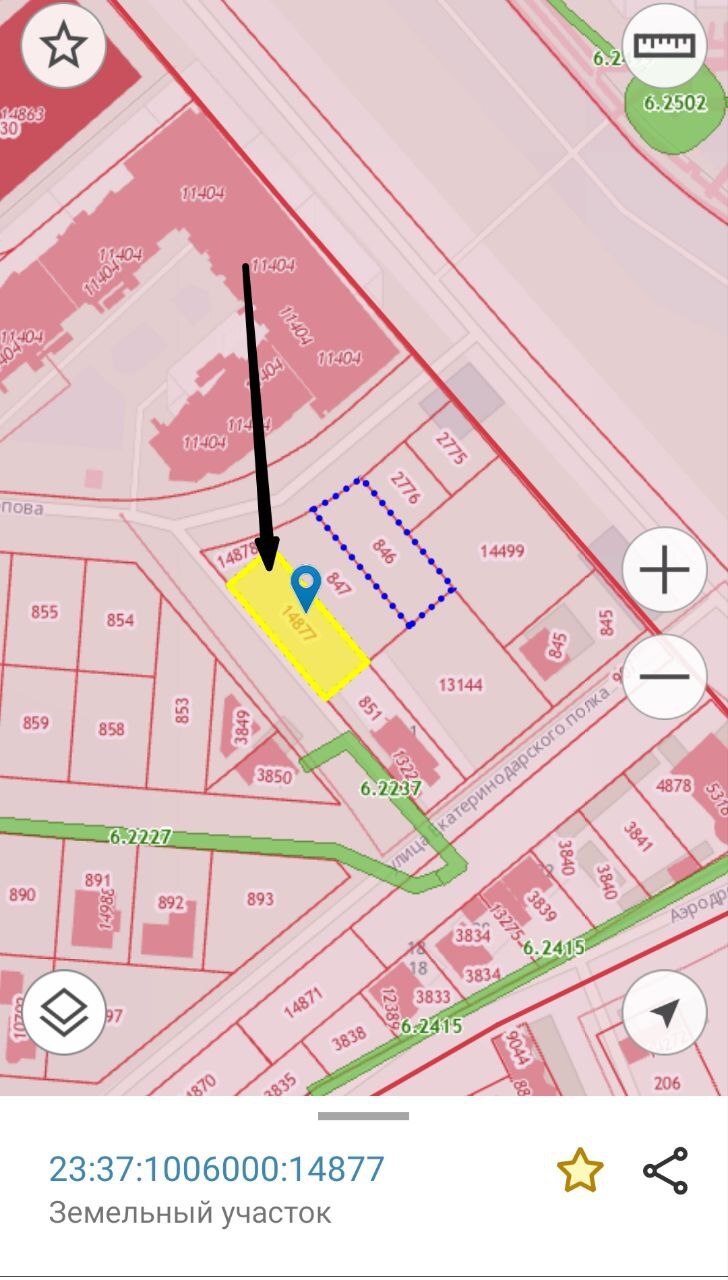Add parcel 14877 to favorites

(x=580, y=1170)
